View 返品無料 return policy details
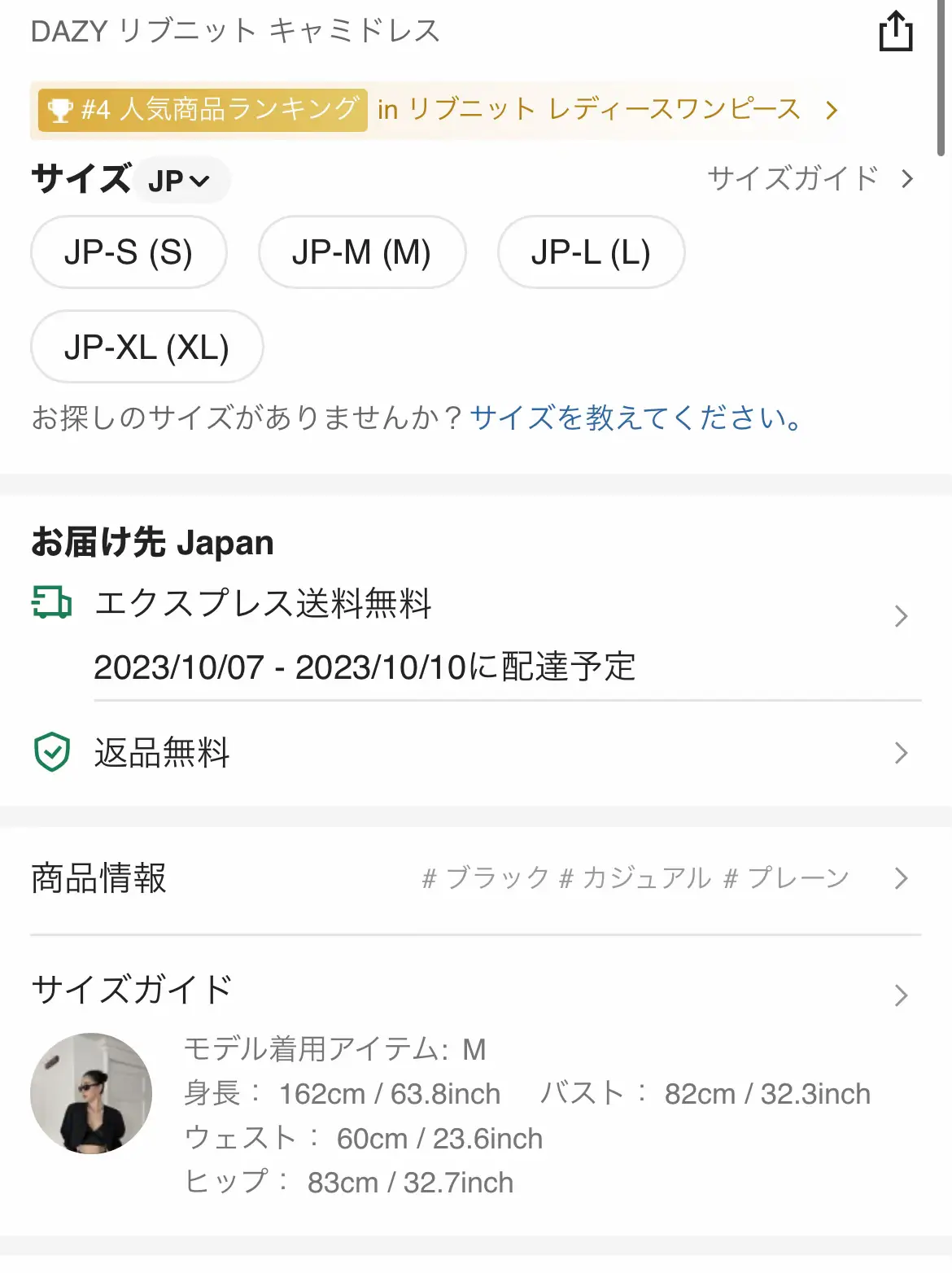This screenshot has width=952, height=1273. (x=488, y=753)
